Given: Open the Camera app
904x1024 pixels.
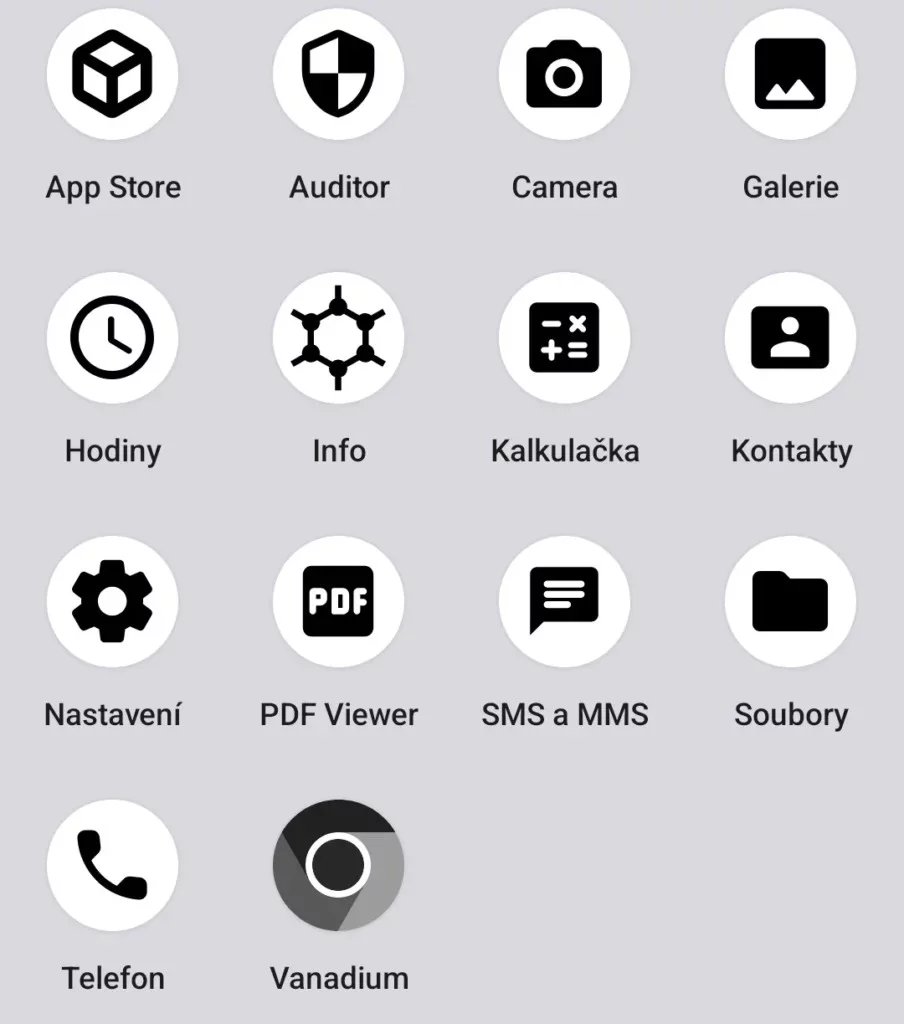Looking at the screenshot, I should 564,74.
